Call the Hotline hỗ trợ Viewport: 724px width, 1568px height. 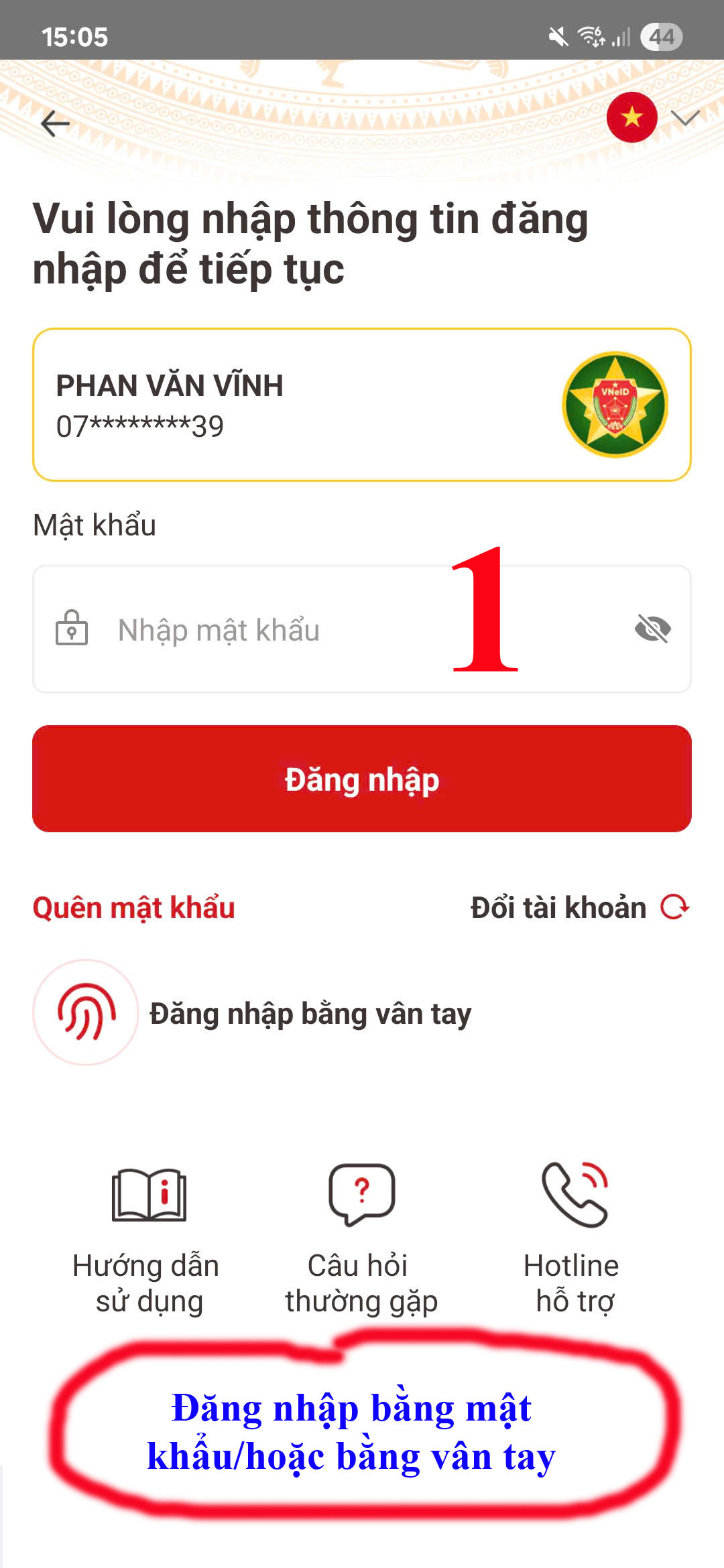[x=574, y=1240]
